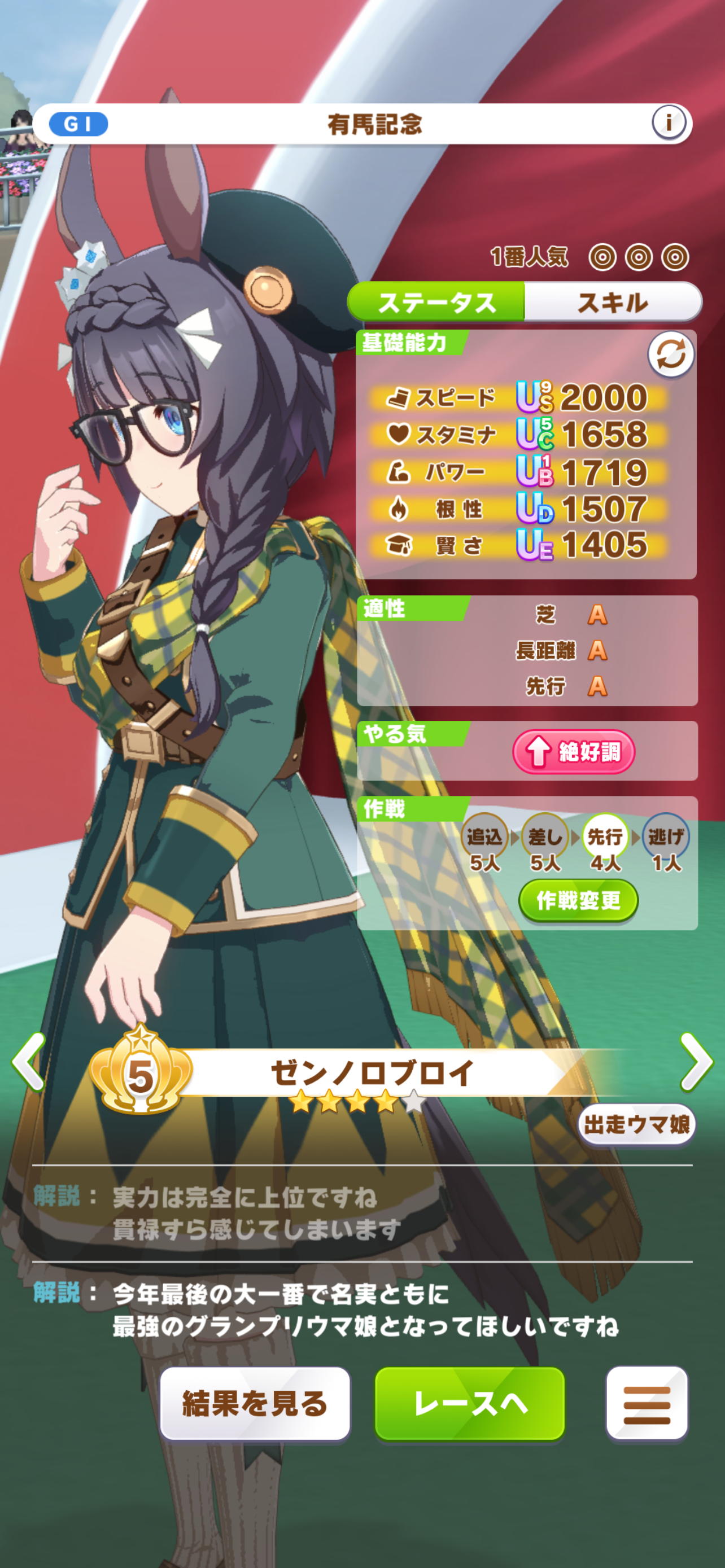Go to next character with right arrow
Screen dimensions: 725x1568
696,1062
